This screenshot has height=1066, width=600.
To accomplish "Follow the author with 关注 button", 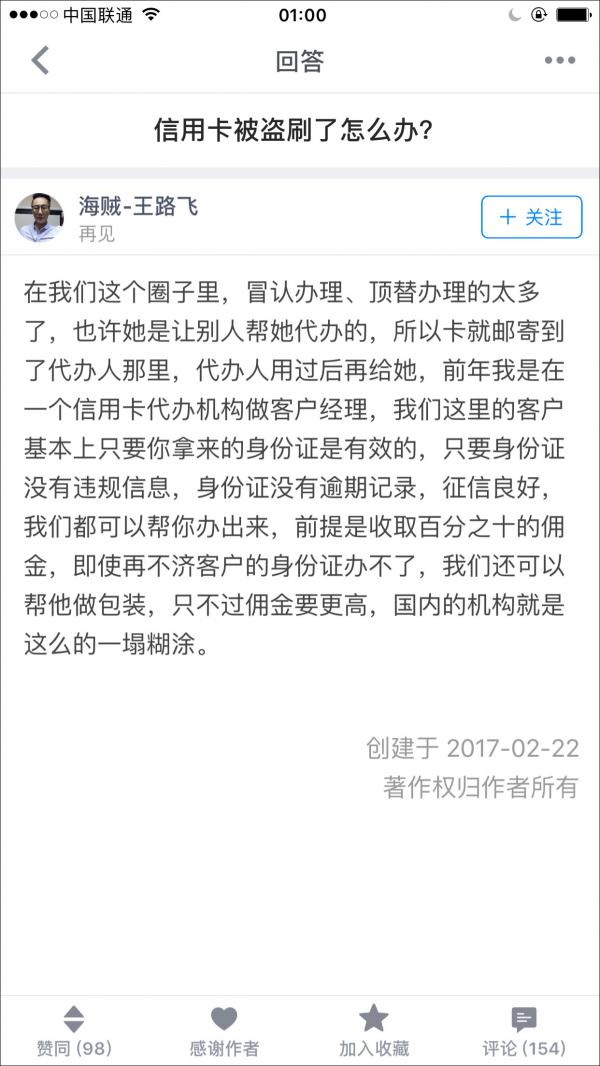I will click(x=531, y=217).
